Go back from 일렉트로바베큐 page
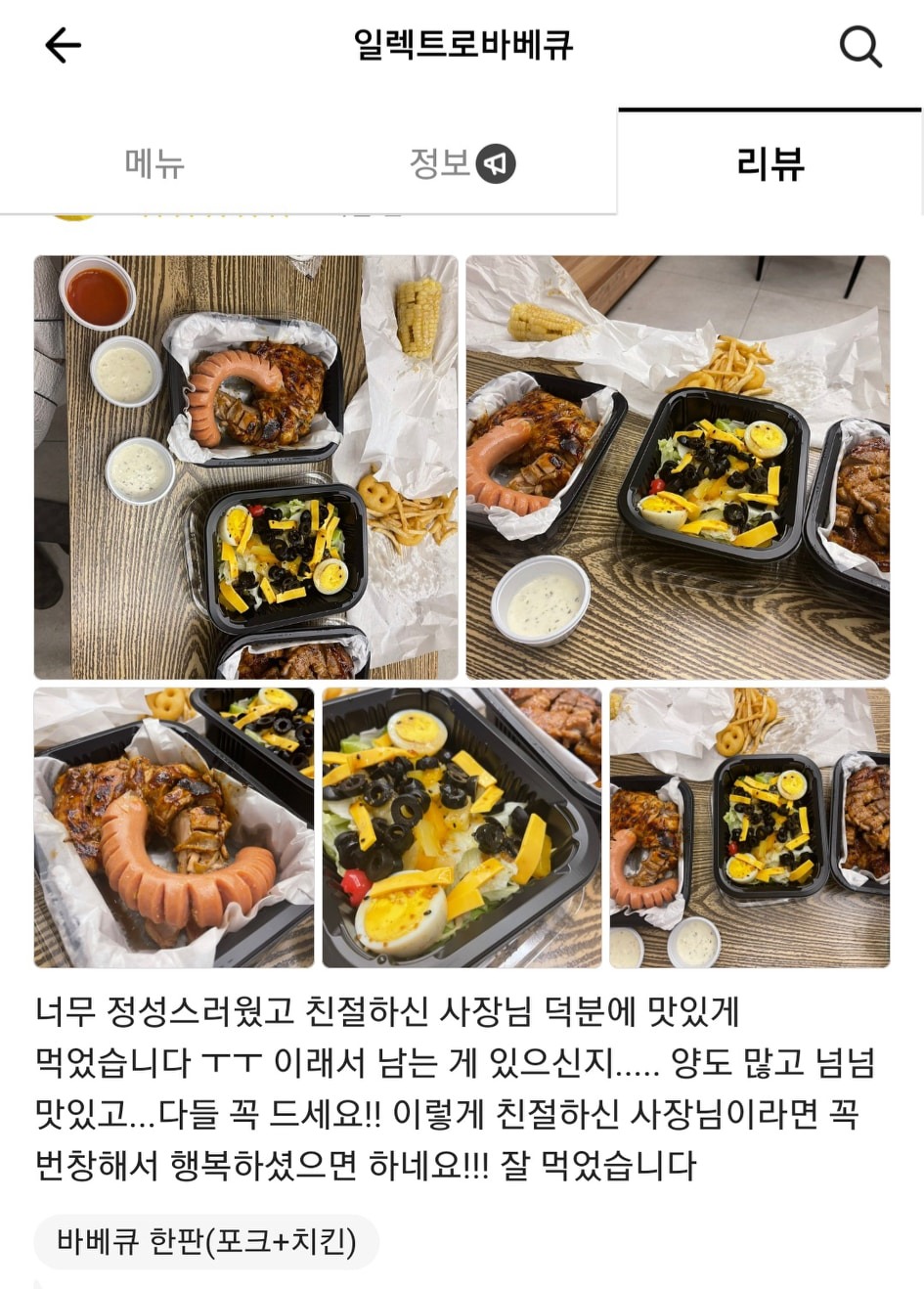Viewport: 924px width, 1289px height. tap(63, 46)
